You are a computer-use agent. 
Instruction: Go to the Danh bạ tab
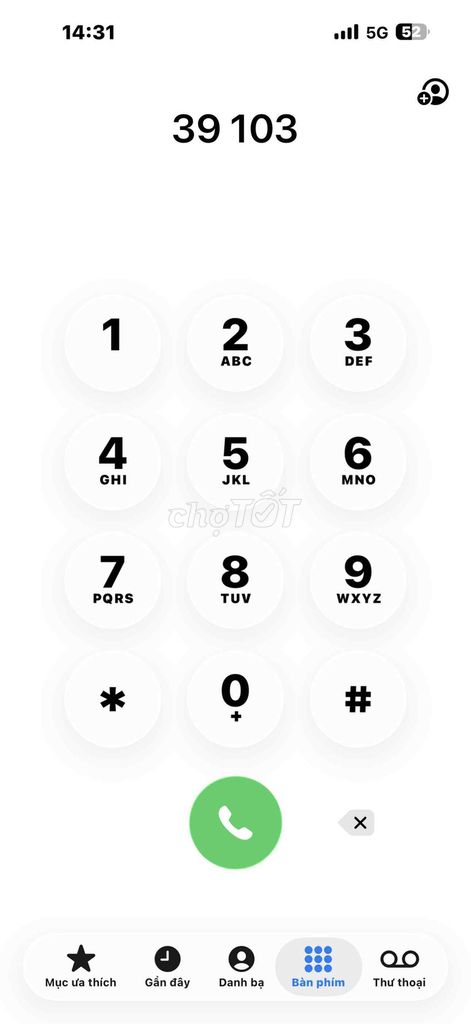point(242,967)
